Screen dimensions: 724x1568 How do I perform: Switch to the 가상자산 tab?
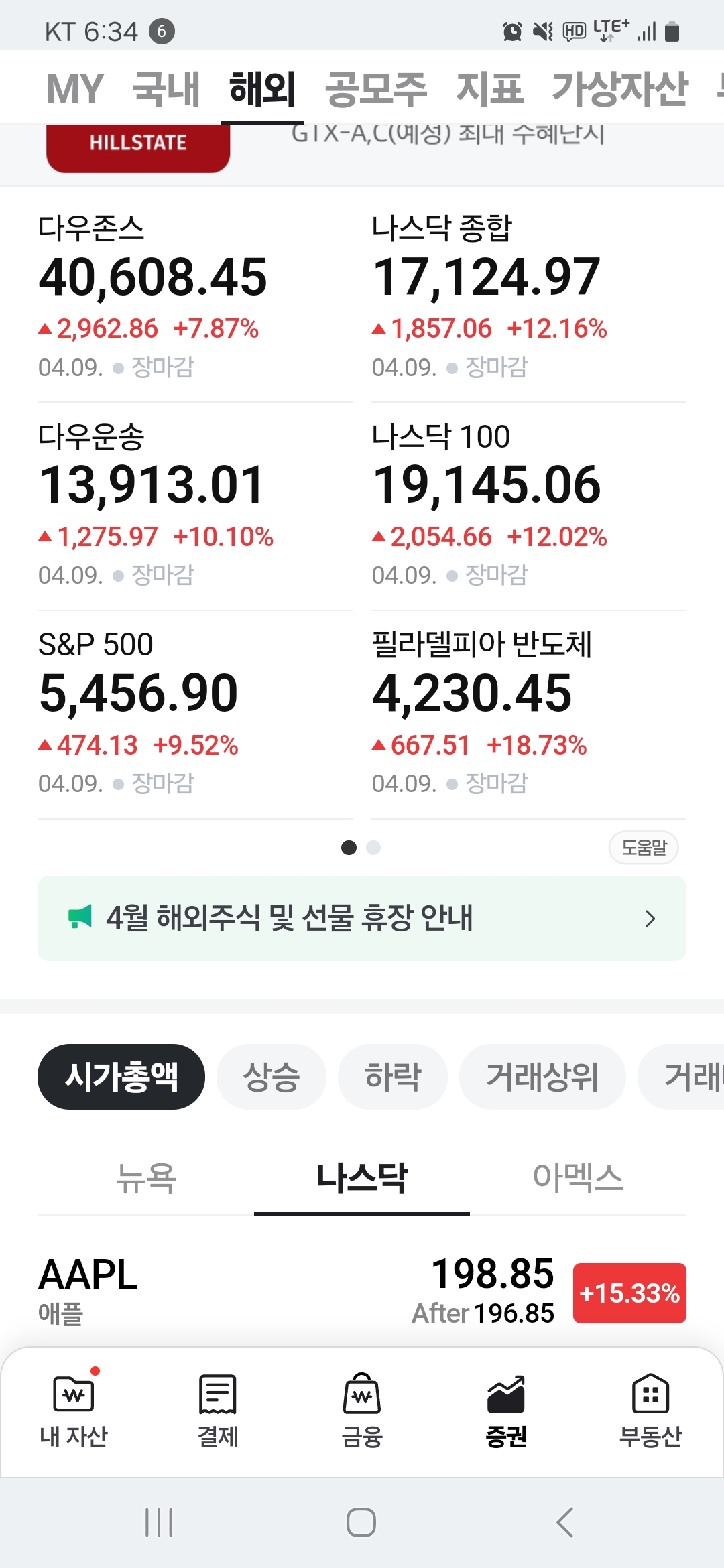(620, 88)
